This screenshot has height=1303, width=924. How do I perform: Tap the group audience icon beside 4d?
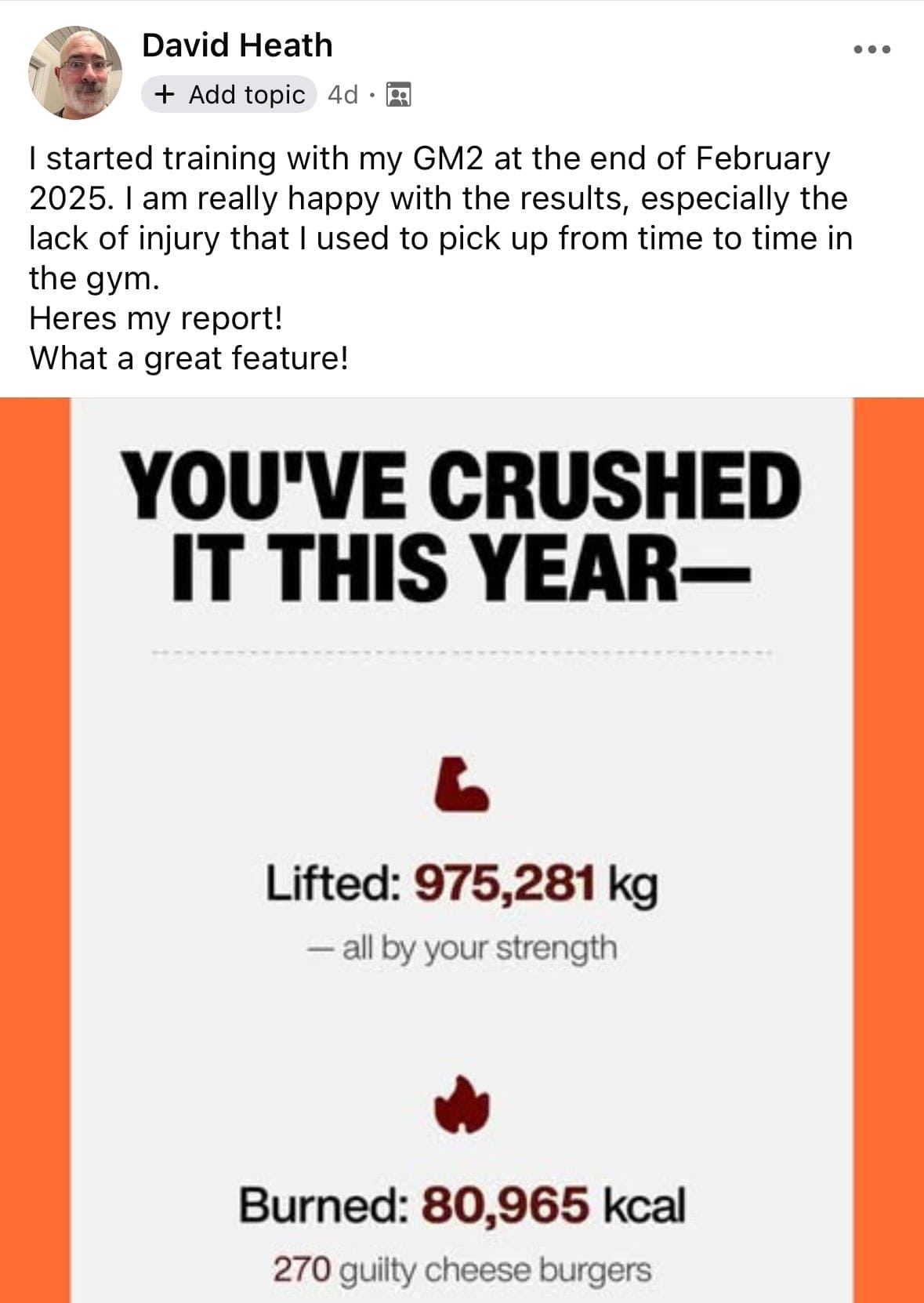(x=400, y=95)
